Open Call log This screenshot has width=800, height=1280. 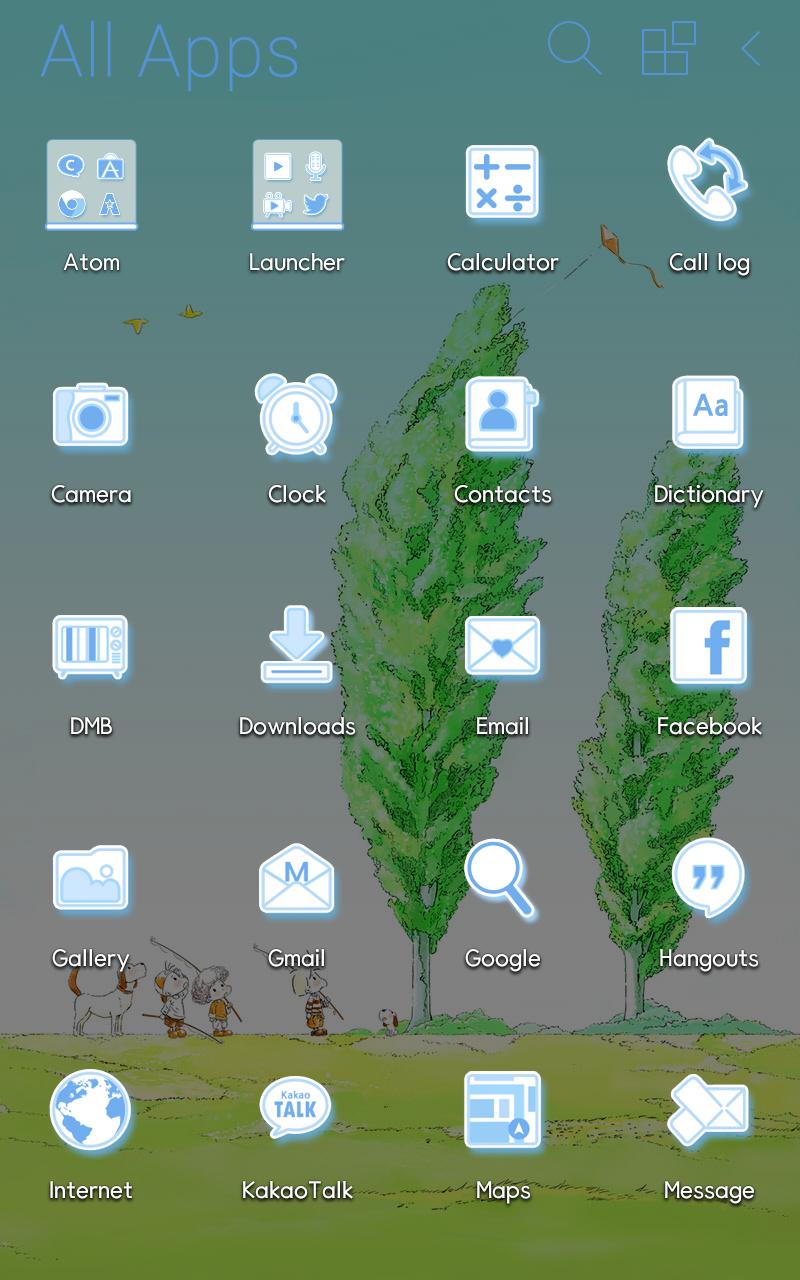click(x=708, y=182)
